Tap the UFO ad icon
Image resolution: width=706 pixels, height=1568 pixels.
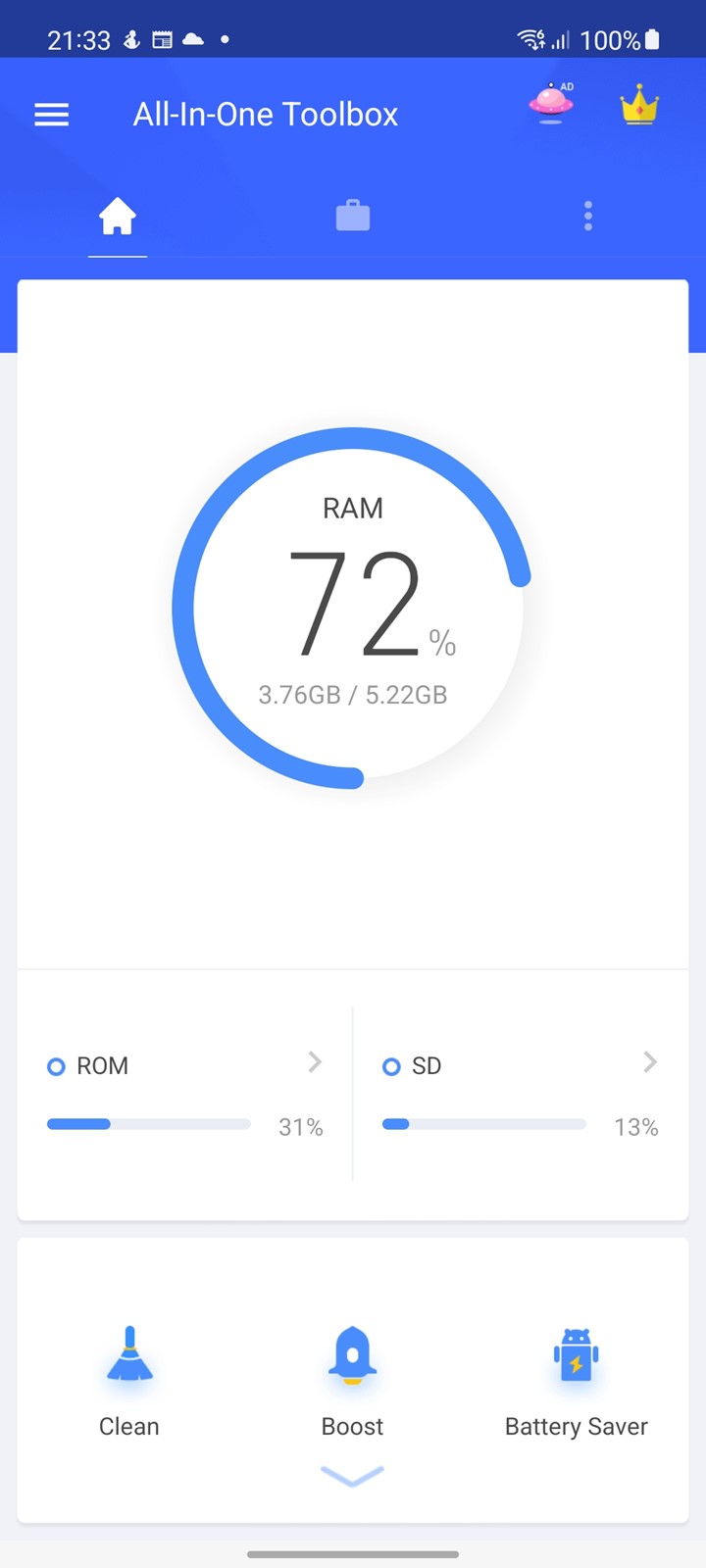tap(551, 105)
